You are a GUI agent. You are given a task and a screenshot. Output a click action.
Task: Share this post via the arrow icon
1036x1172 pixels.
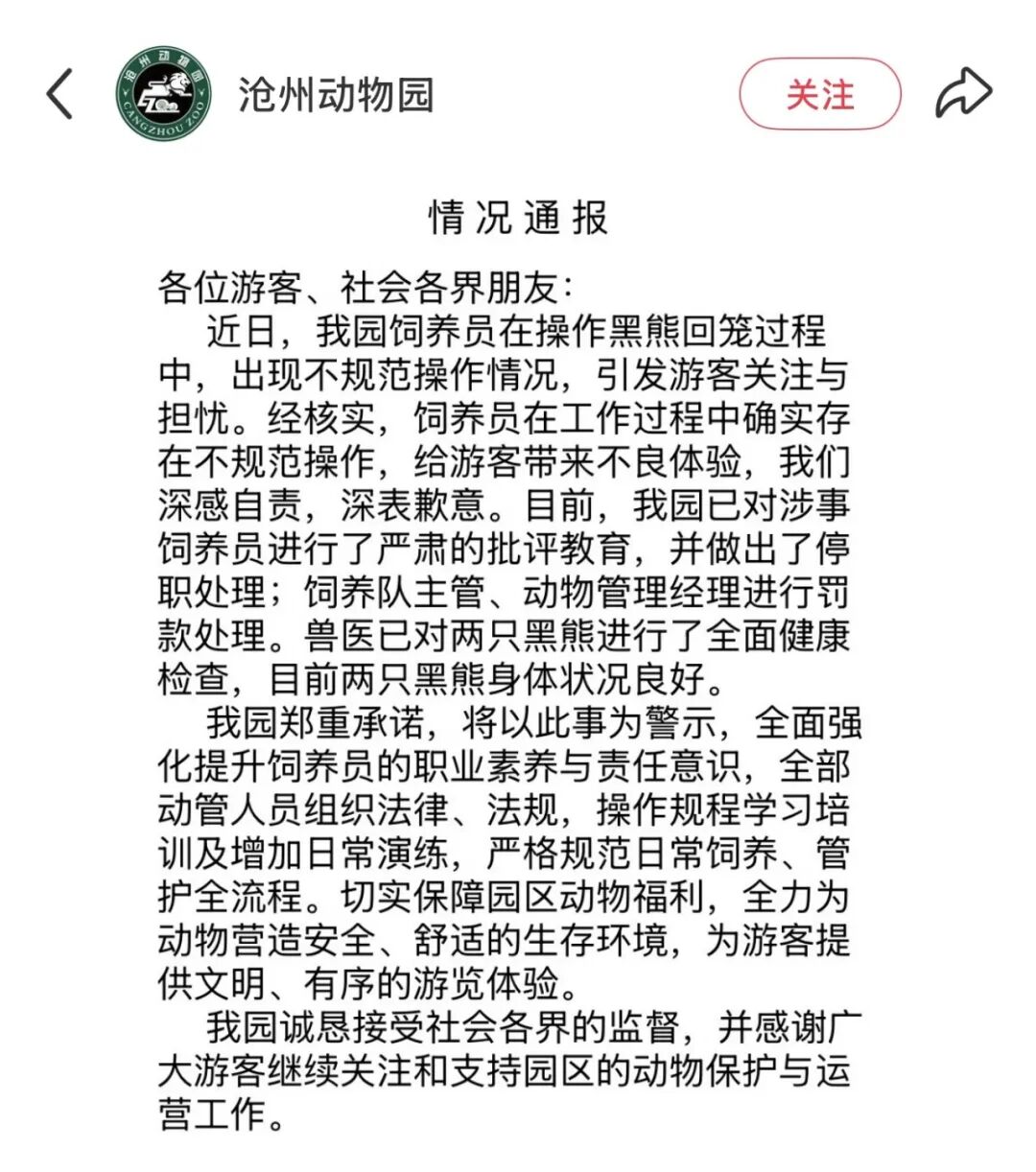tap(963, 93)
